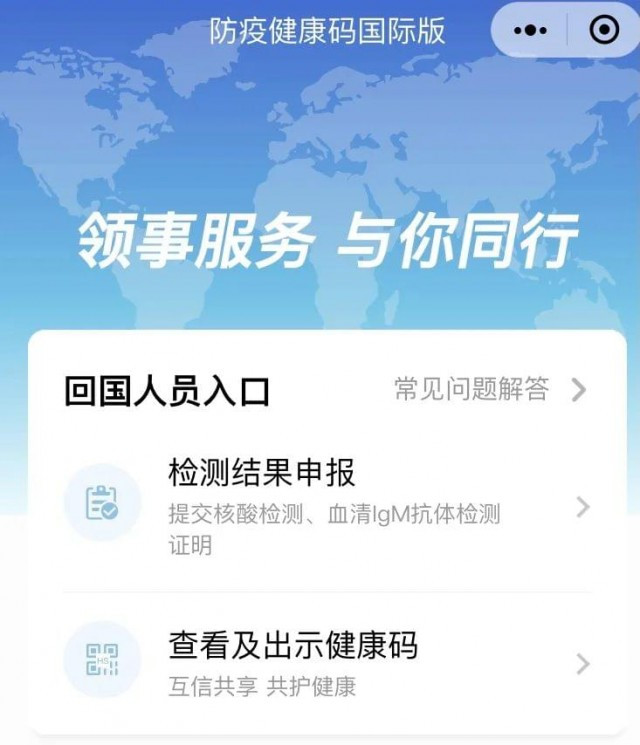Open 查看及出示健康码 row
Screen dimensions: 640x745
(330, 662)
